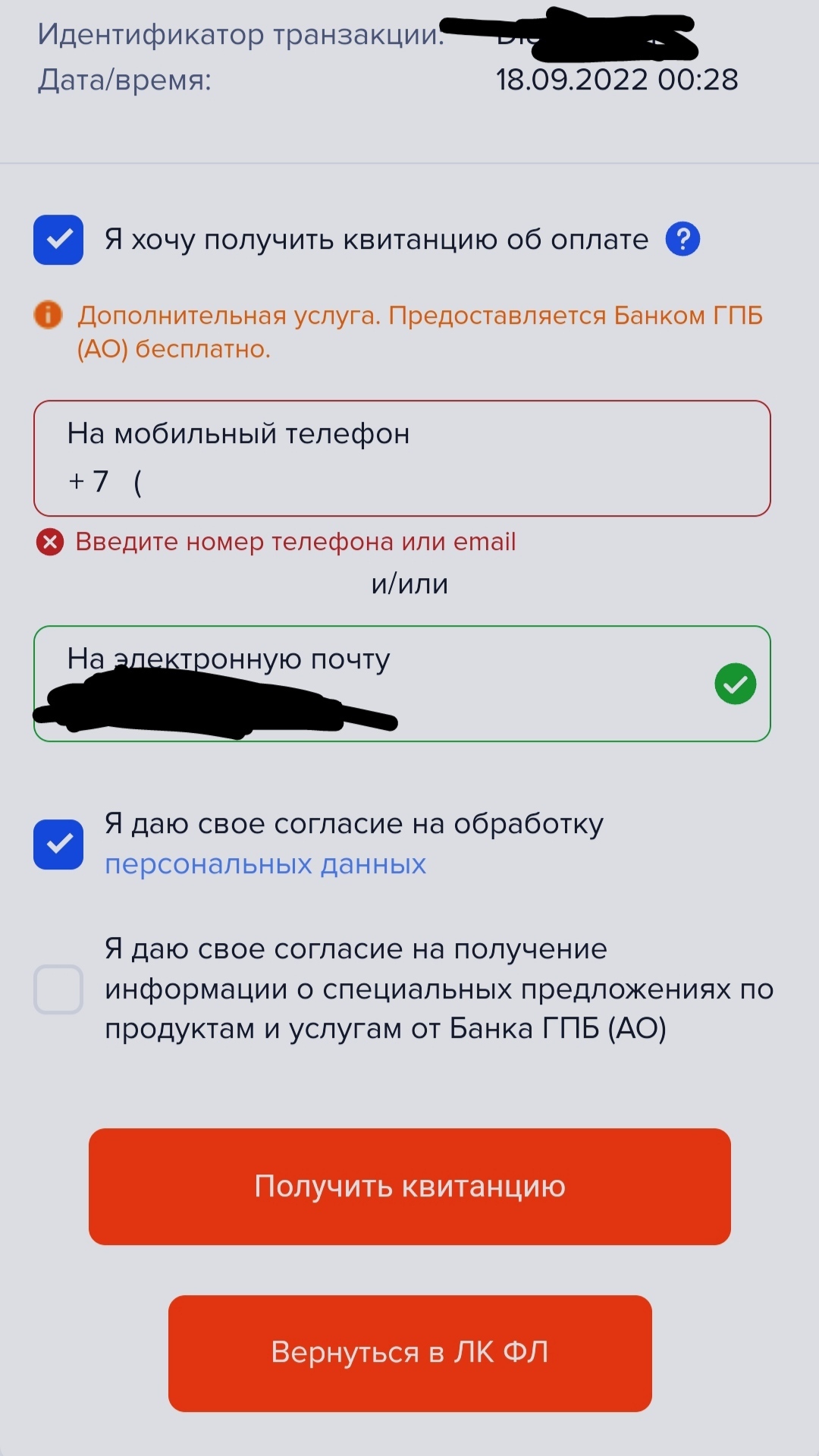Open the question mark help icon
819x1456 pixels.
[682, 239]
